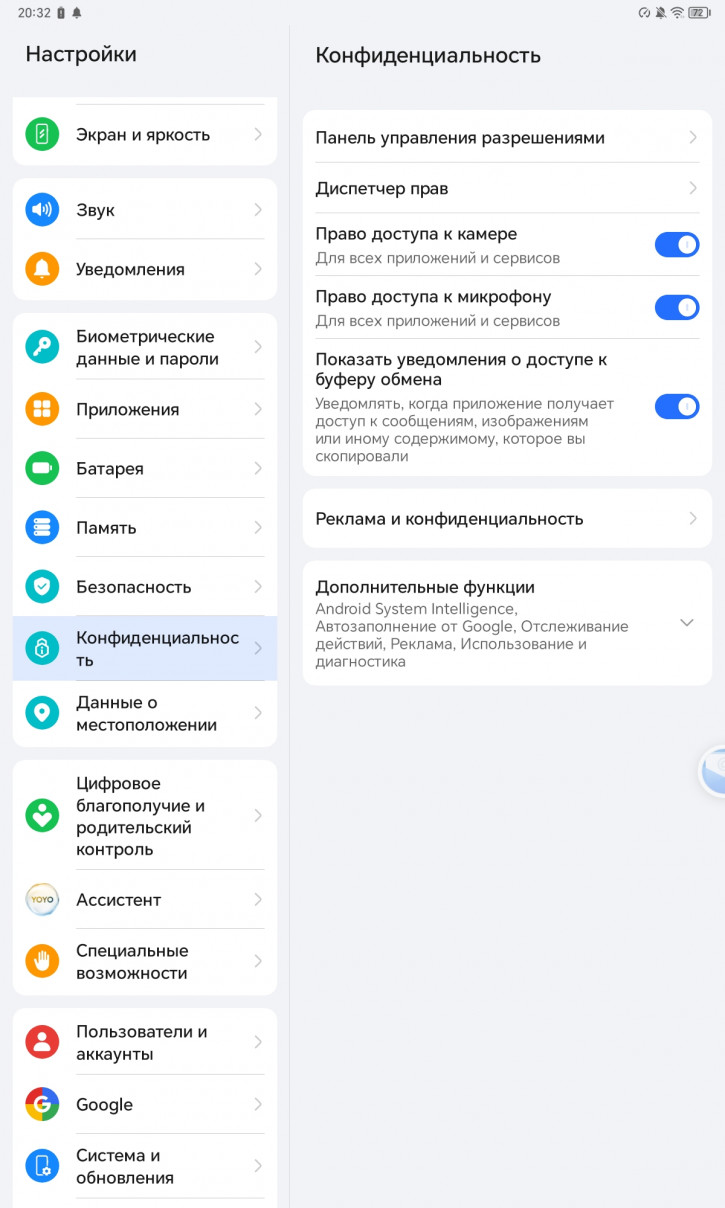Screen dimensions: 725x1208
Task: Open Google settings row
Action: [145, 1104]
